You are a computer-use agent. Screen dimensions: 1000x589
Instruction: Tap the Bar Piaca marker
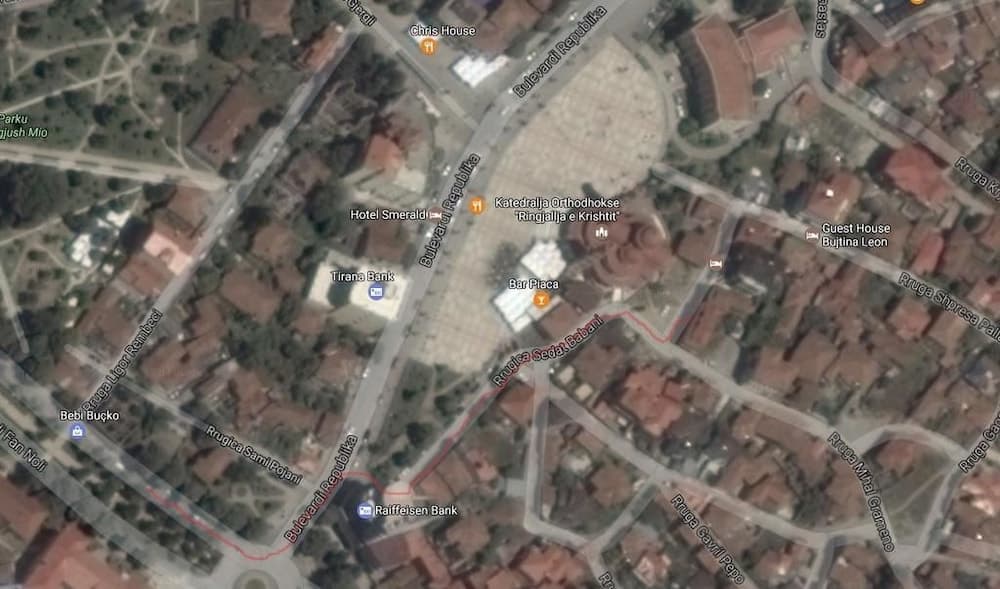[x=540, y=299]
